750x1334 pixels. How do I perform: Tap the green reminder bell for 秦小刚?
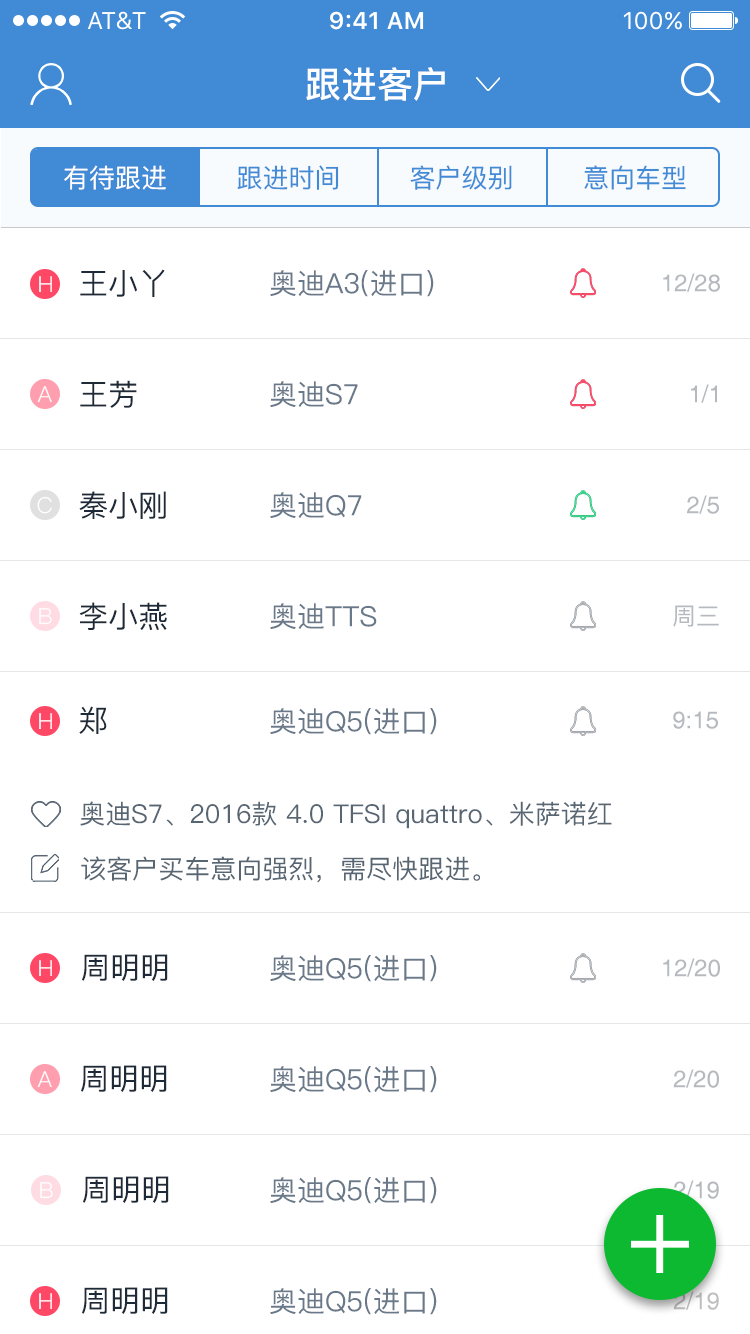(x=583, y=506)
